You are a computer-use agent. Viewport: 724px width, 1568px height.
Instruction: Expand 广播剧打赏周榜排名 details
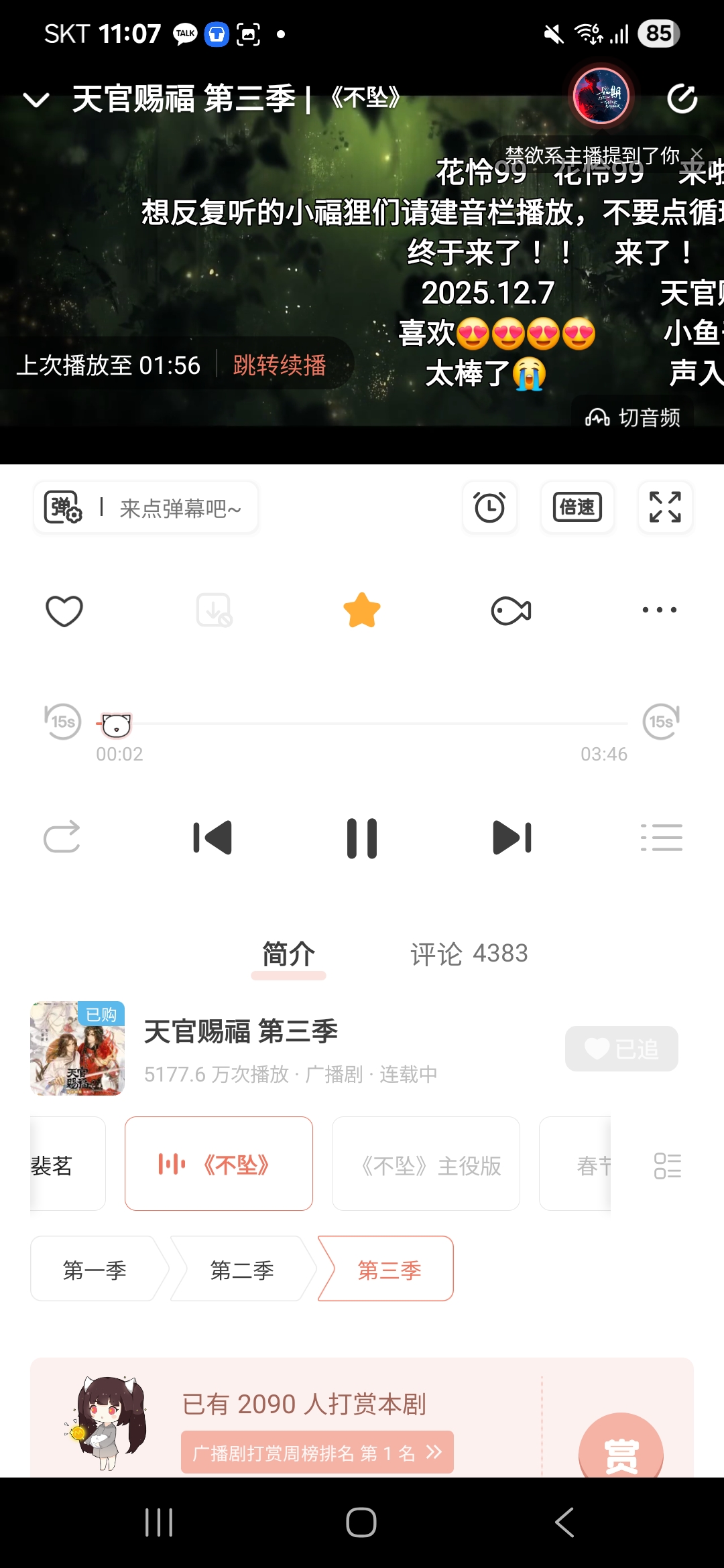point(317,1452)
